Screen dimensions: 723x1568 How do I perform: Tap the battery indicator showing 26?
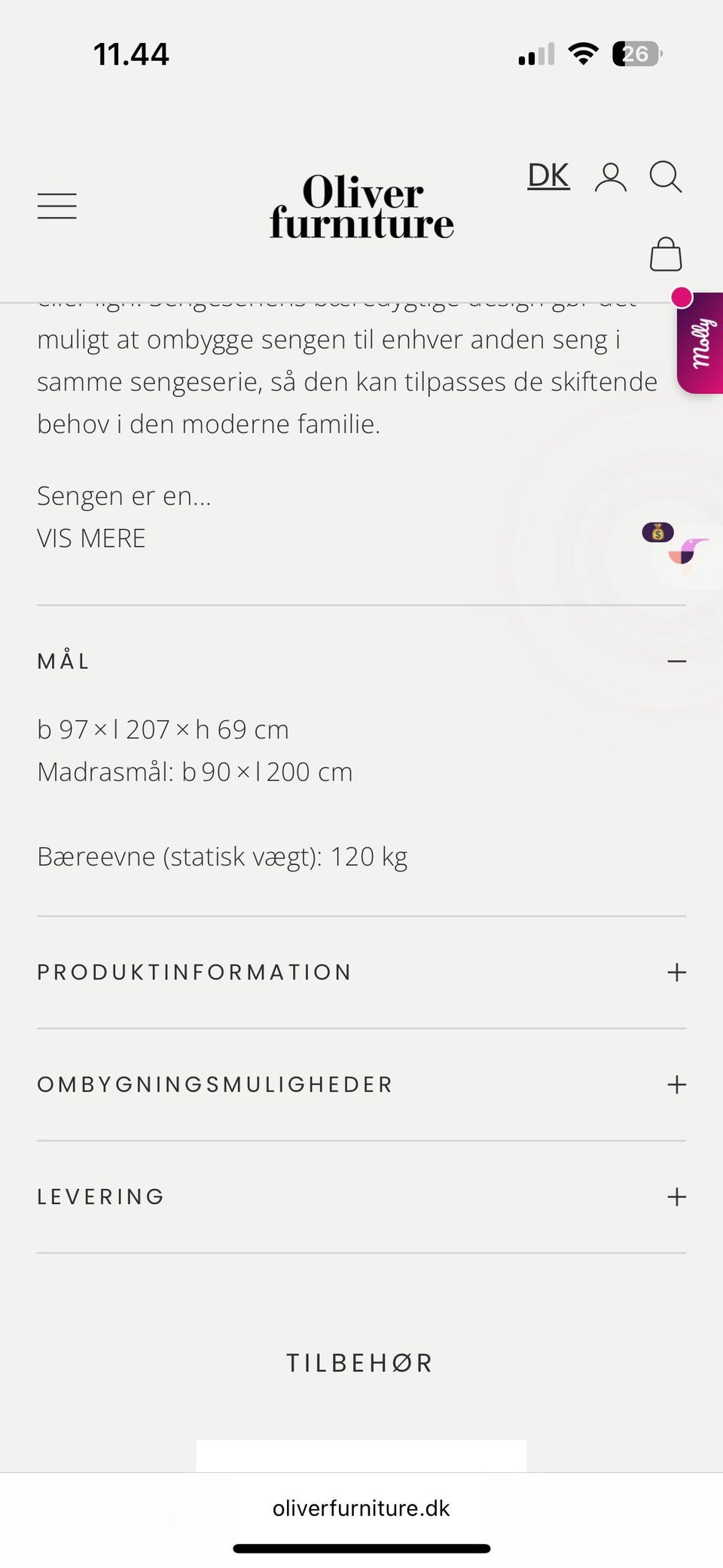coord(635,53)
